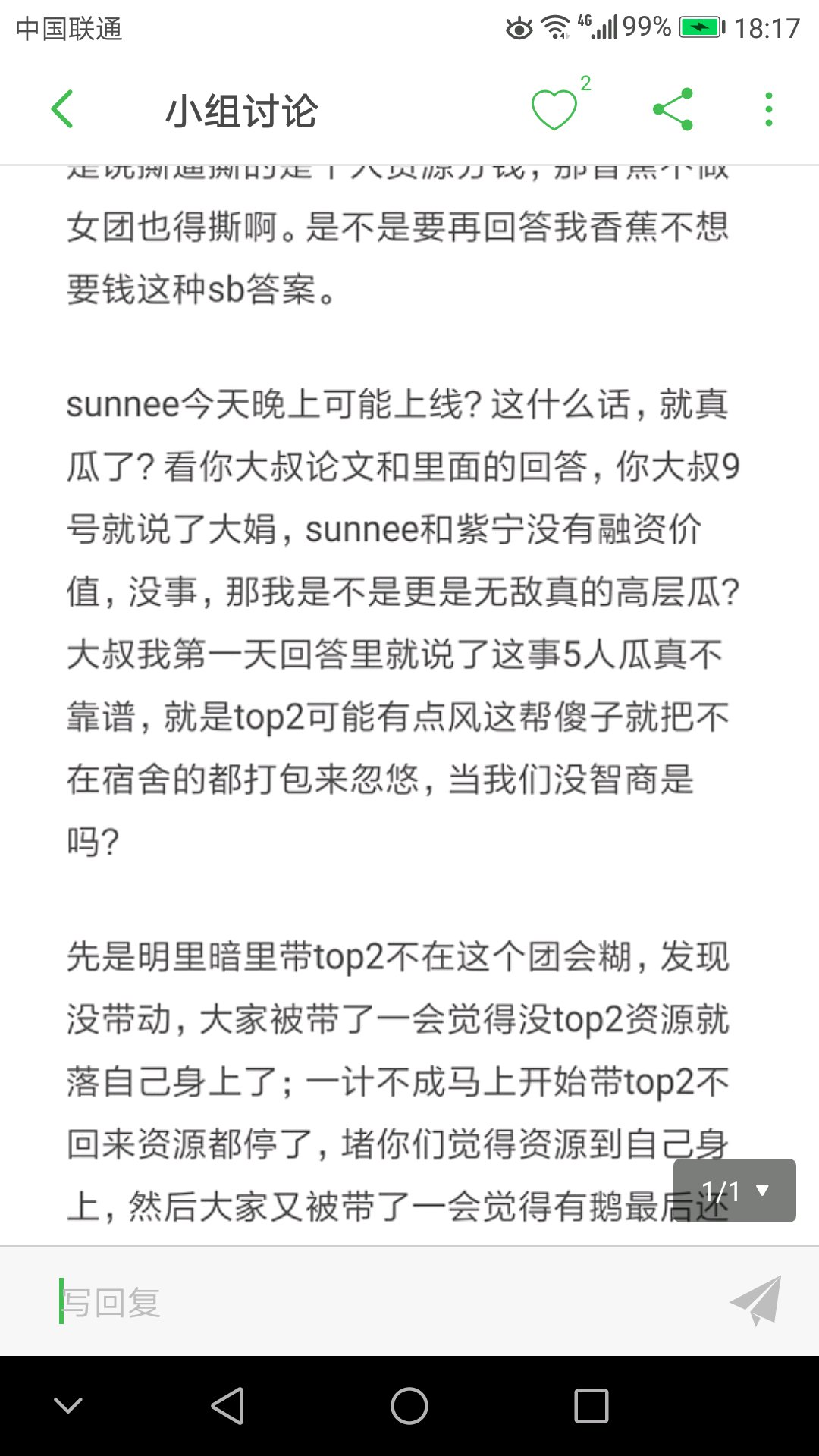
Task: Send the reply with the paper plane icon
Action: [755, 1301]
